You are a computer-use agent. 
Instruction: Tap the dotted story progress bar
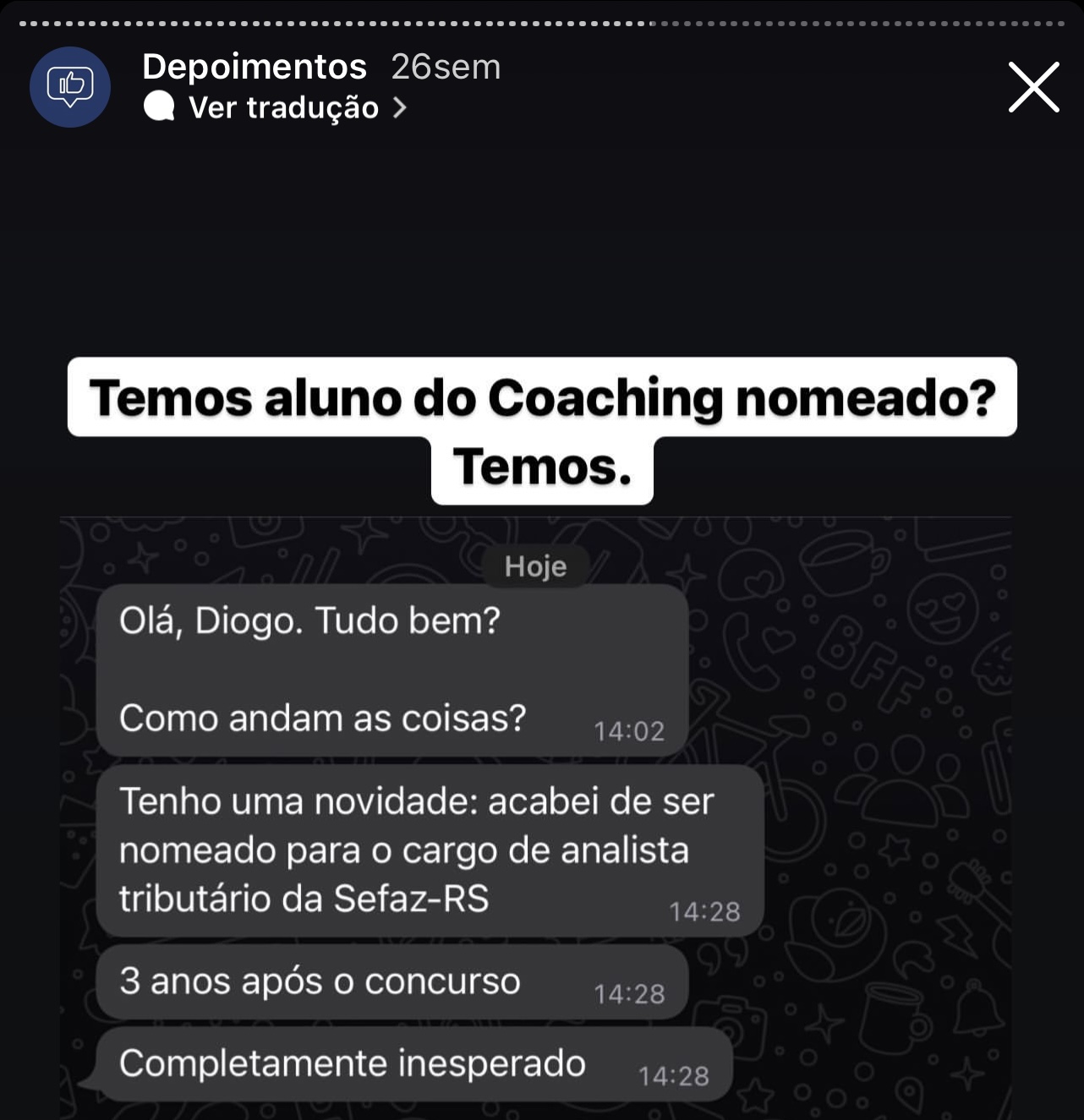(541, 25)
